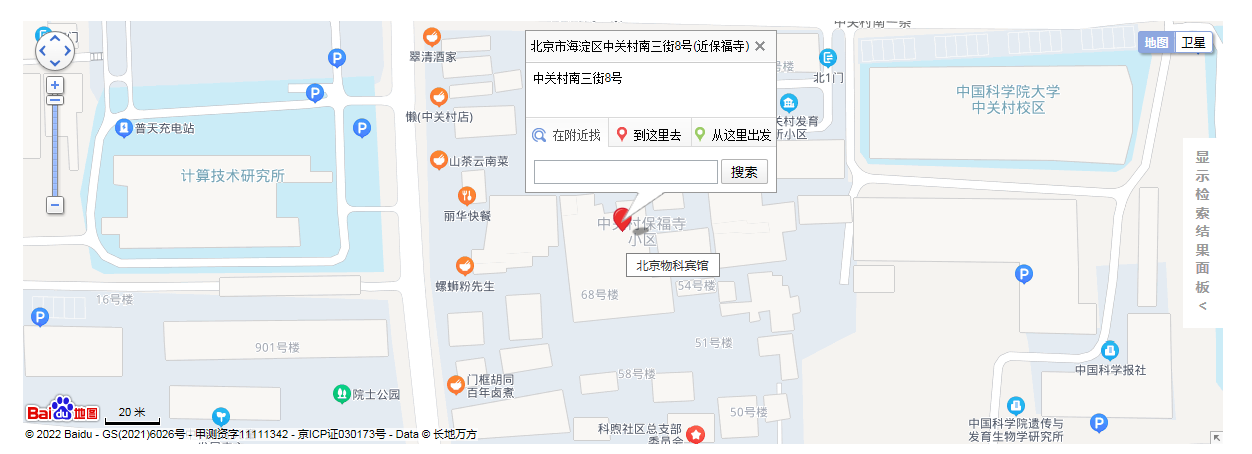Close the address info window
The height and width of the screenshot is (454, 1252).
(x=760, y=46)
